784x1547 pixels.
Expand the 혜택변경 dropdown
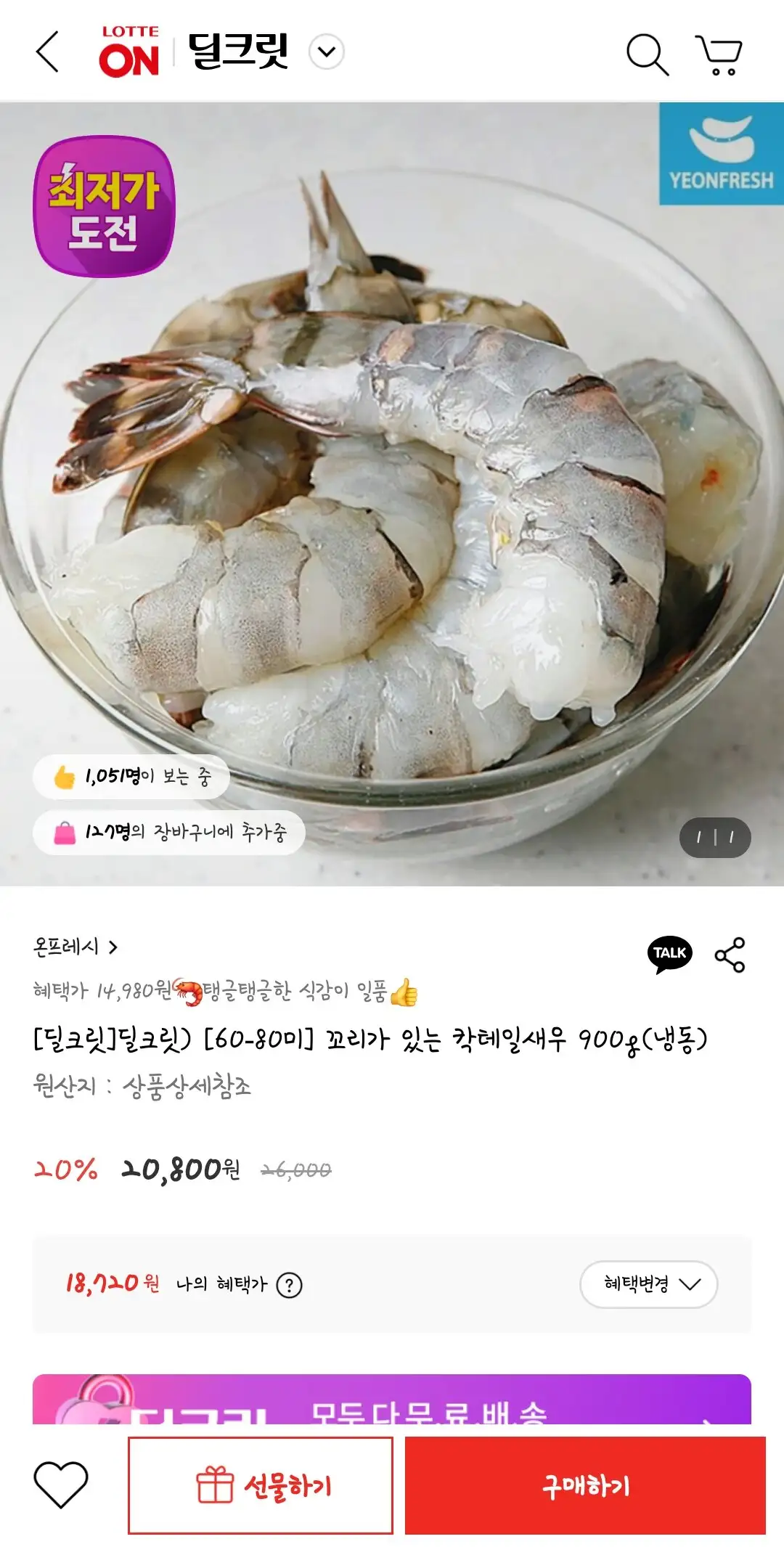(x=648, y=1284)
